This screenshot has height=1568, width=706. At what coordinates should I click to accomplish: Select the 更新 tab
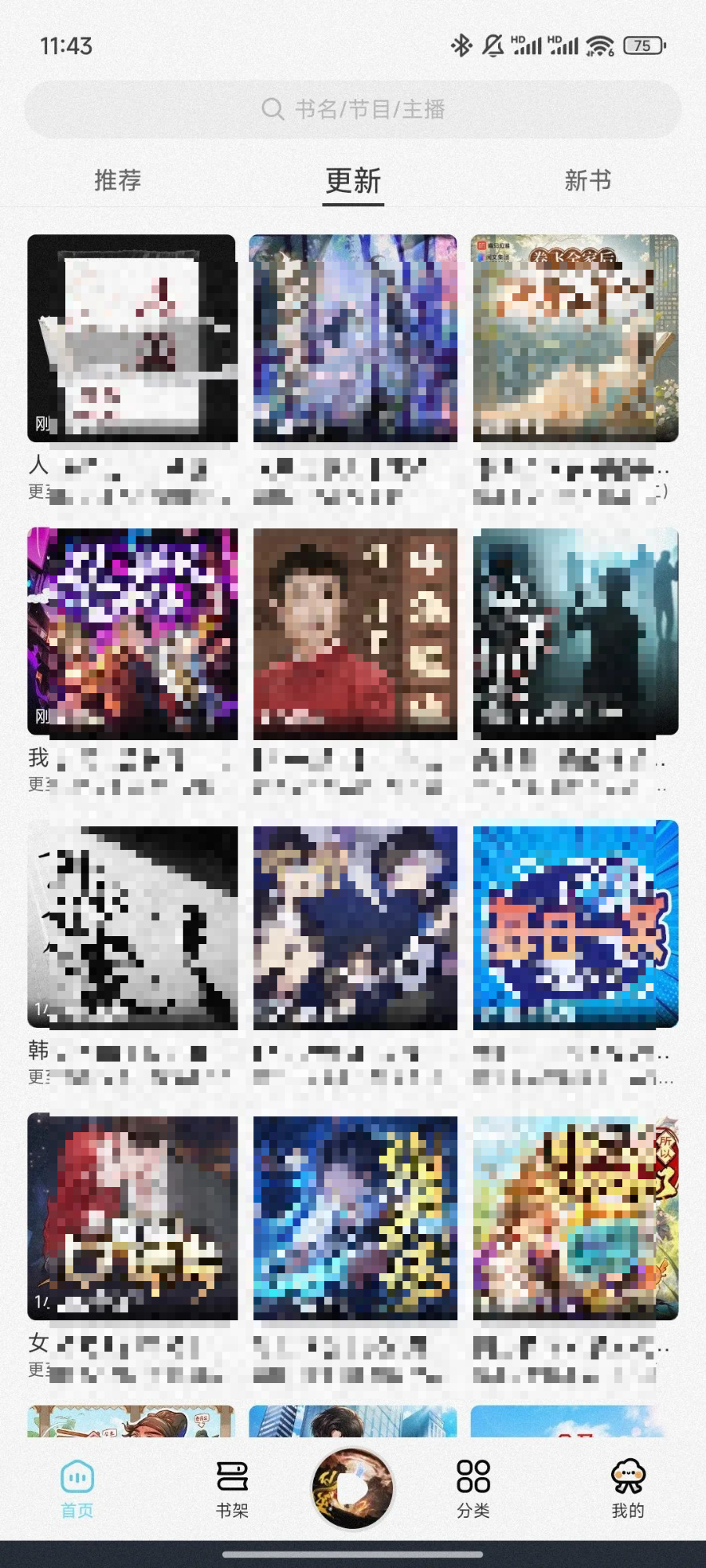click(x=353, y=181)
